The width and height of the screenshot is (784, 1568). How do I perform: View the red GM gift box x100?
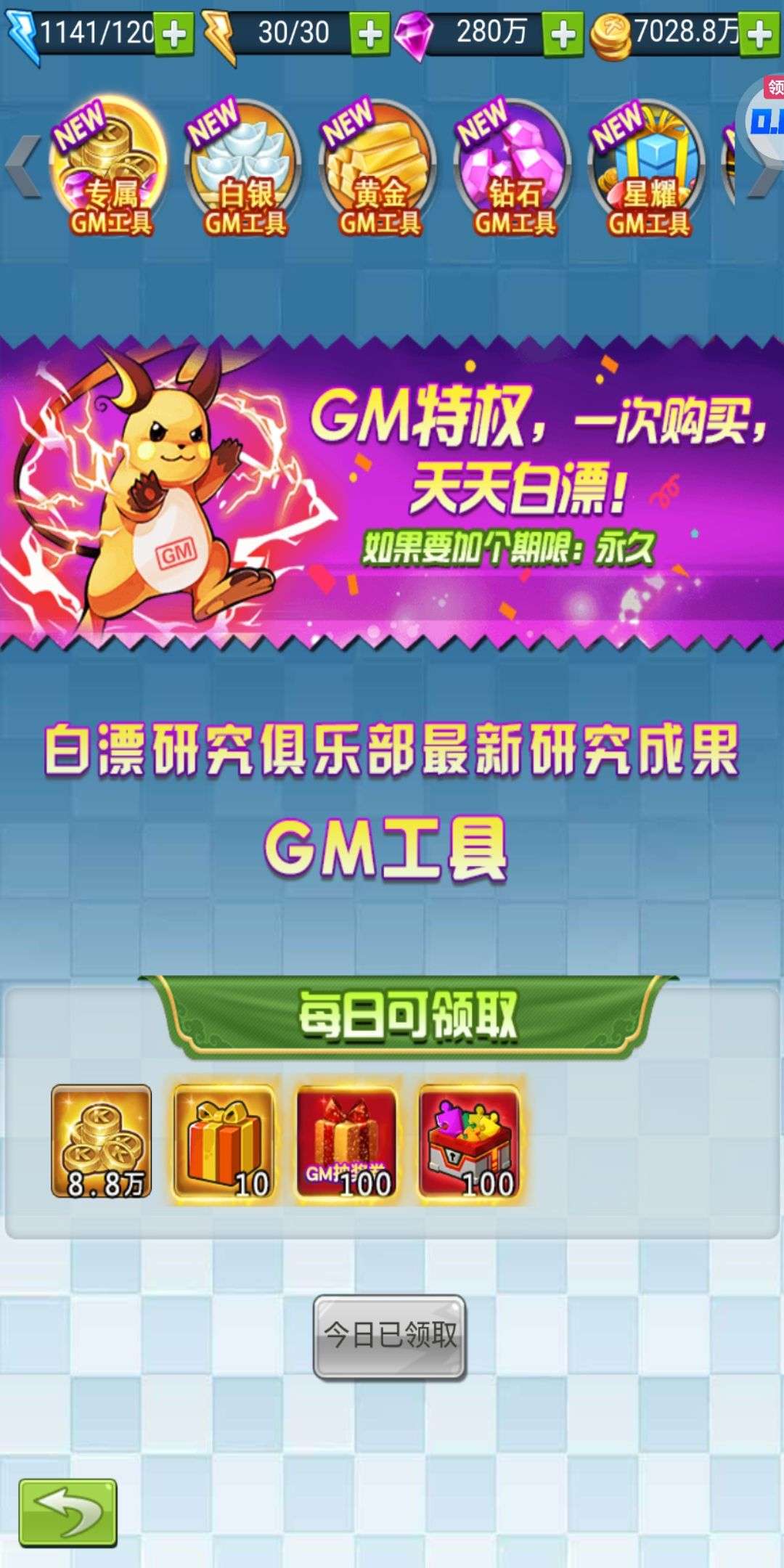[x=347, y=1141]
